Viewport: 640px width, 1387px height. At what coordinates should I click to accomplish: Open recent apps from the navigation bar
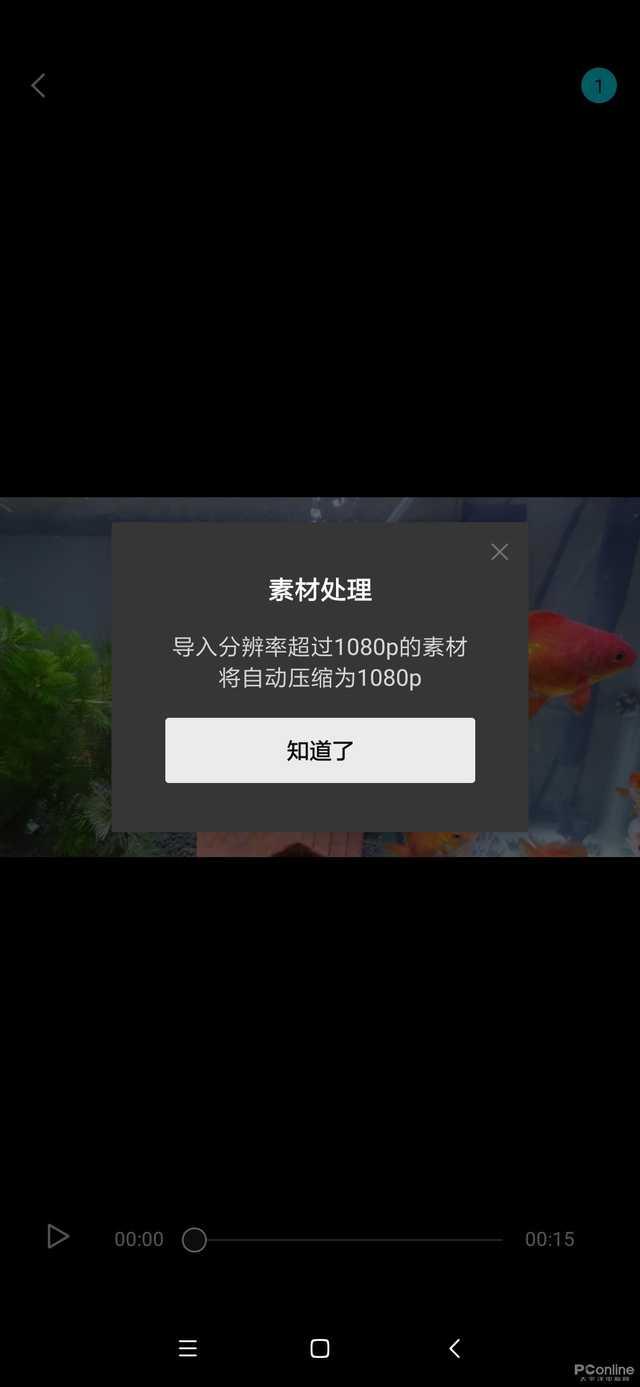pos(188,1348)
